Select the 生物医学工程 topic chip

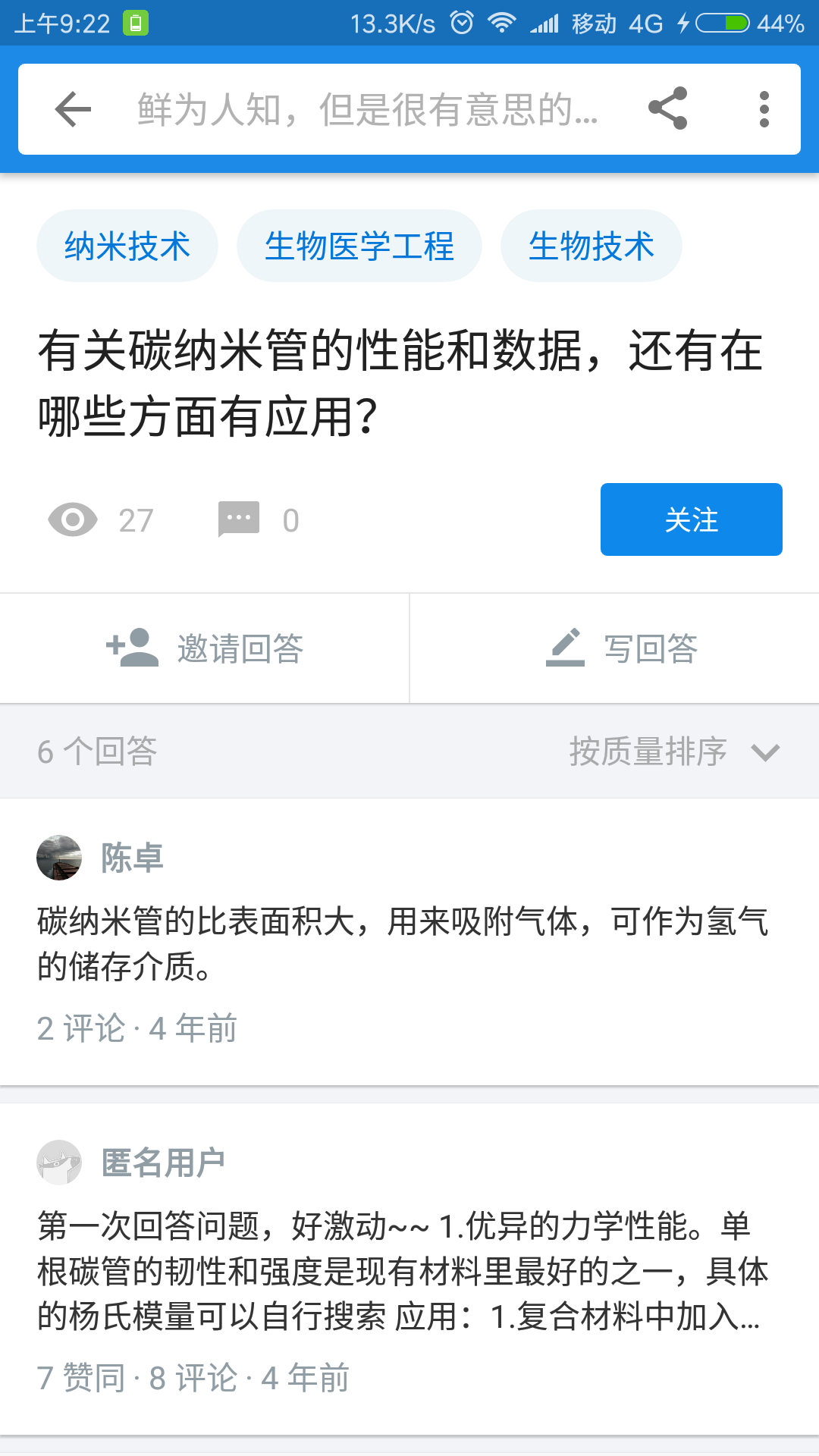coord(359,246)
